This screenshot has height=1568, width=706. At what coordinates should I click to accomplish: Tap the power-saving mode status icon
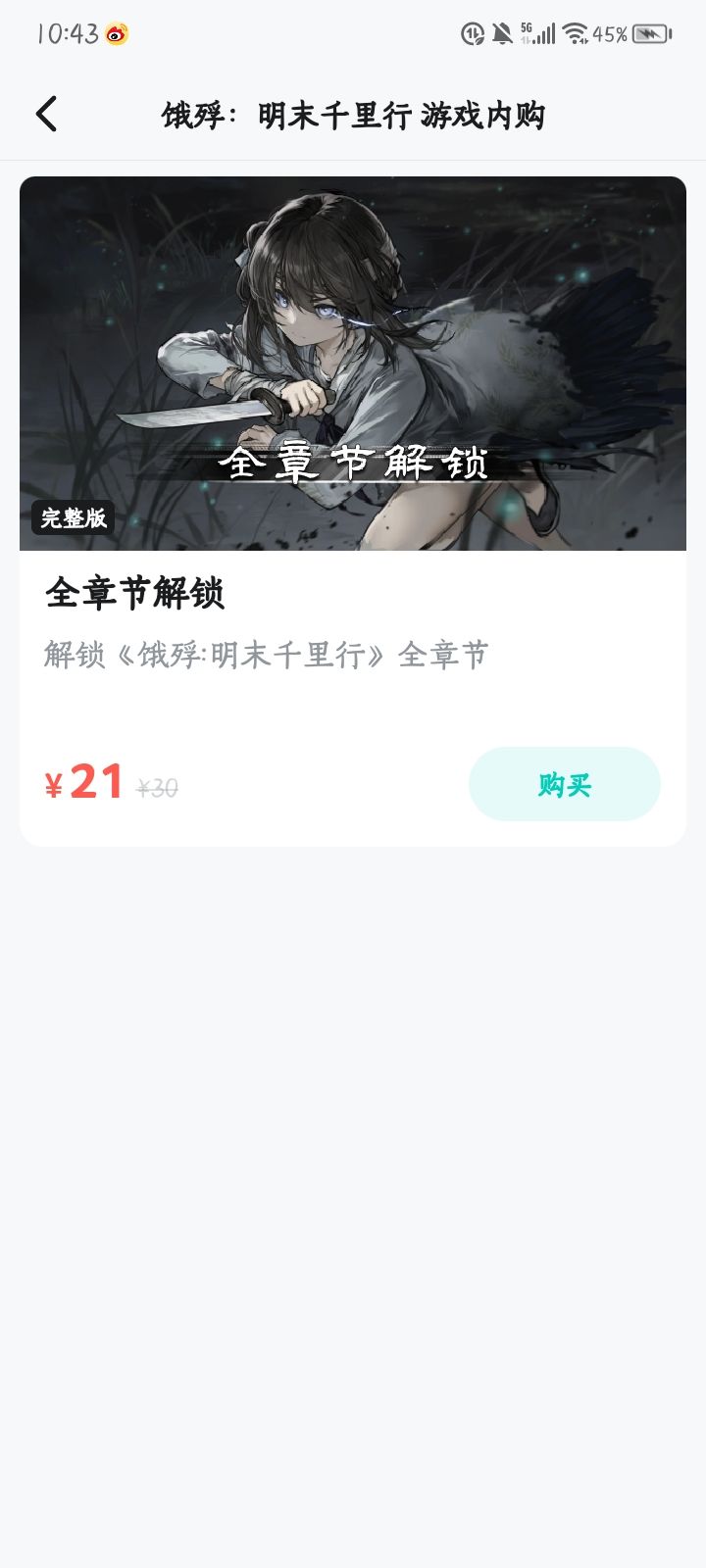point(472,32)
